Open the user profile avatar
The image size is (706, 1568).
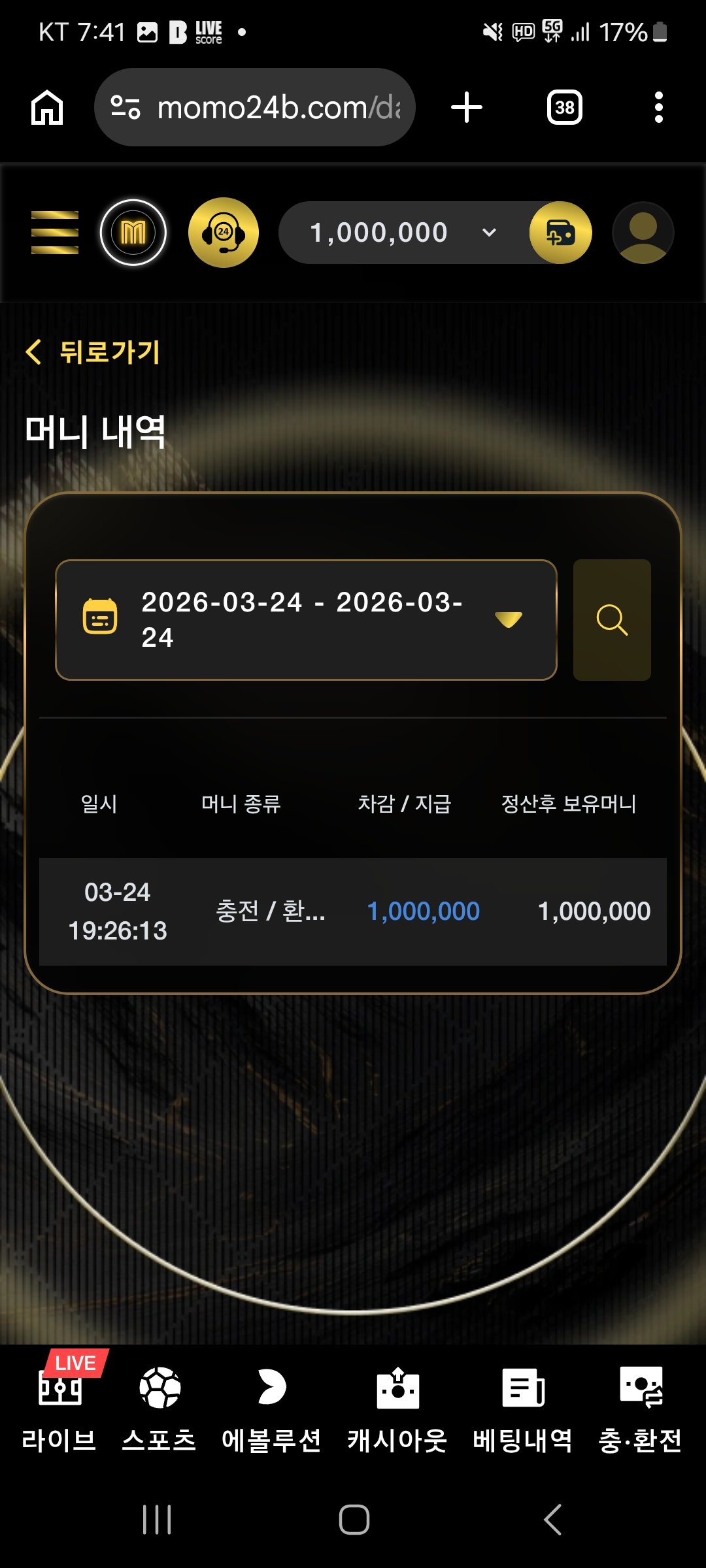pos(643,233)
